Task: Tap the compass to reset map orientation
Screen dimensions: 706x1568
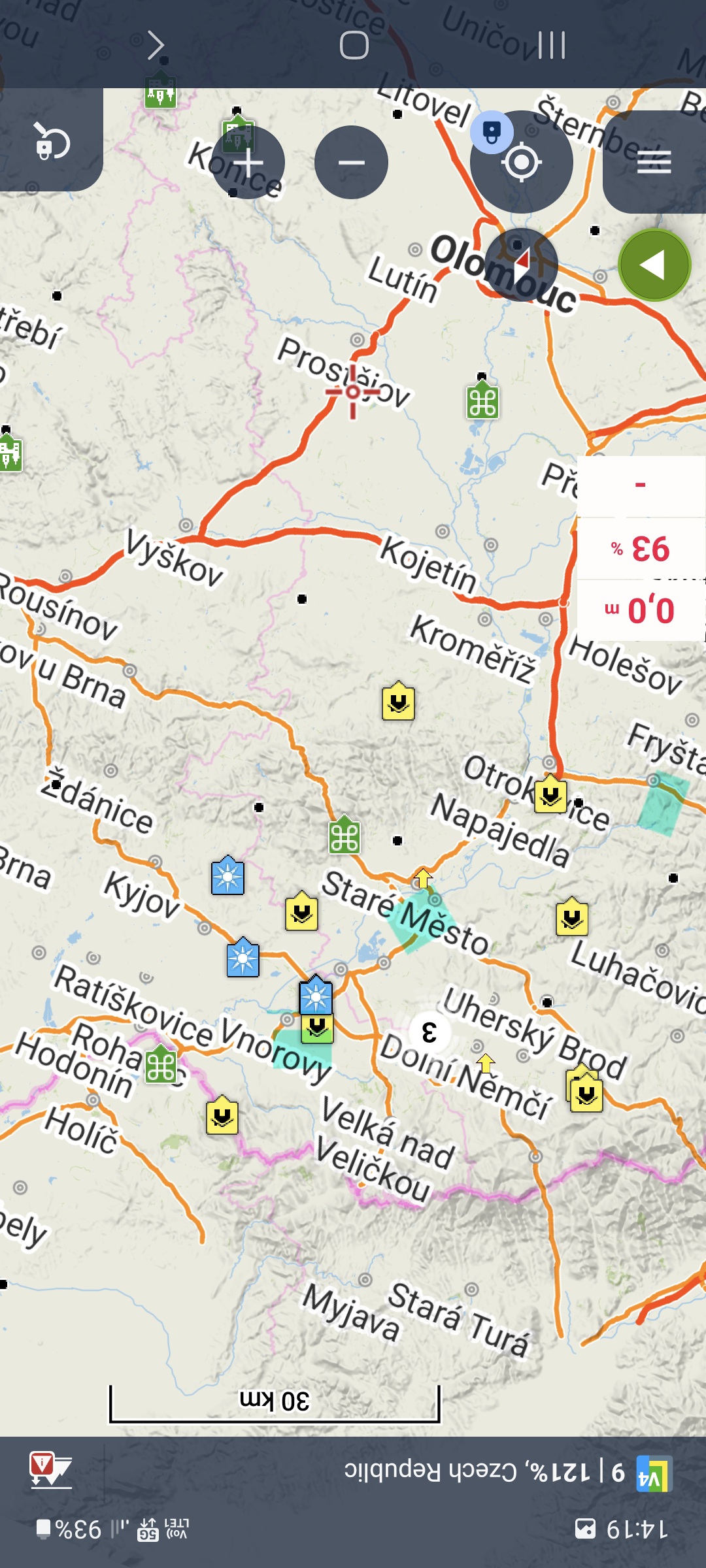Action: pos(521,265)
